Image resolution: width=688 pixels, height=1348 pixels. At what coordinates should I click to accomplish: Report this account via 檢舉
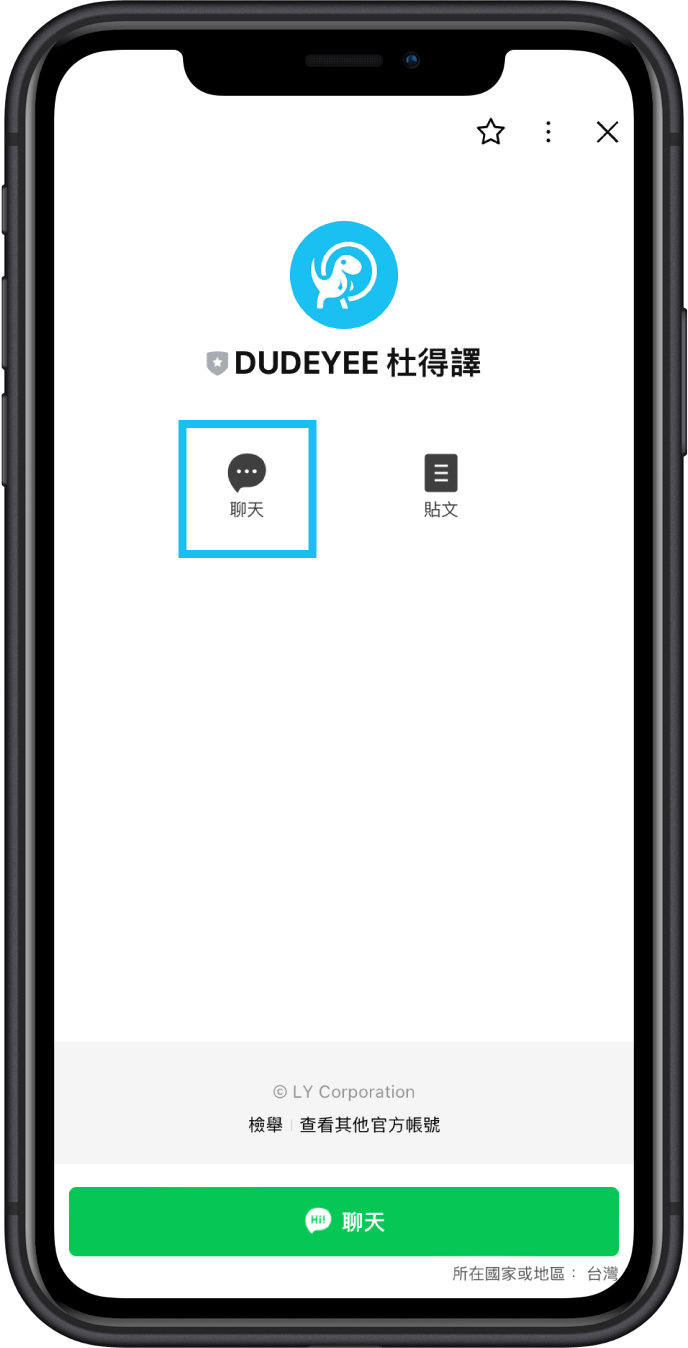[x=266, y=1125]
